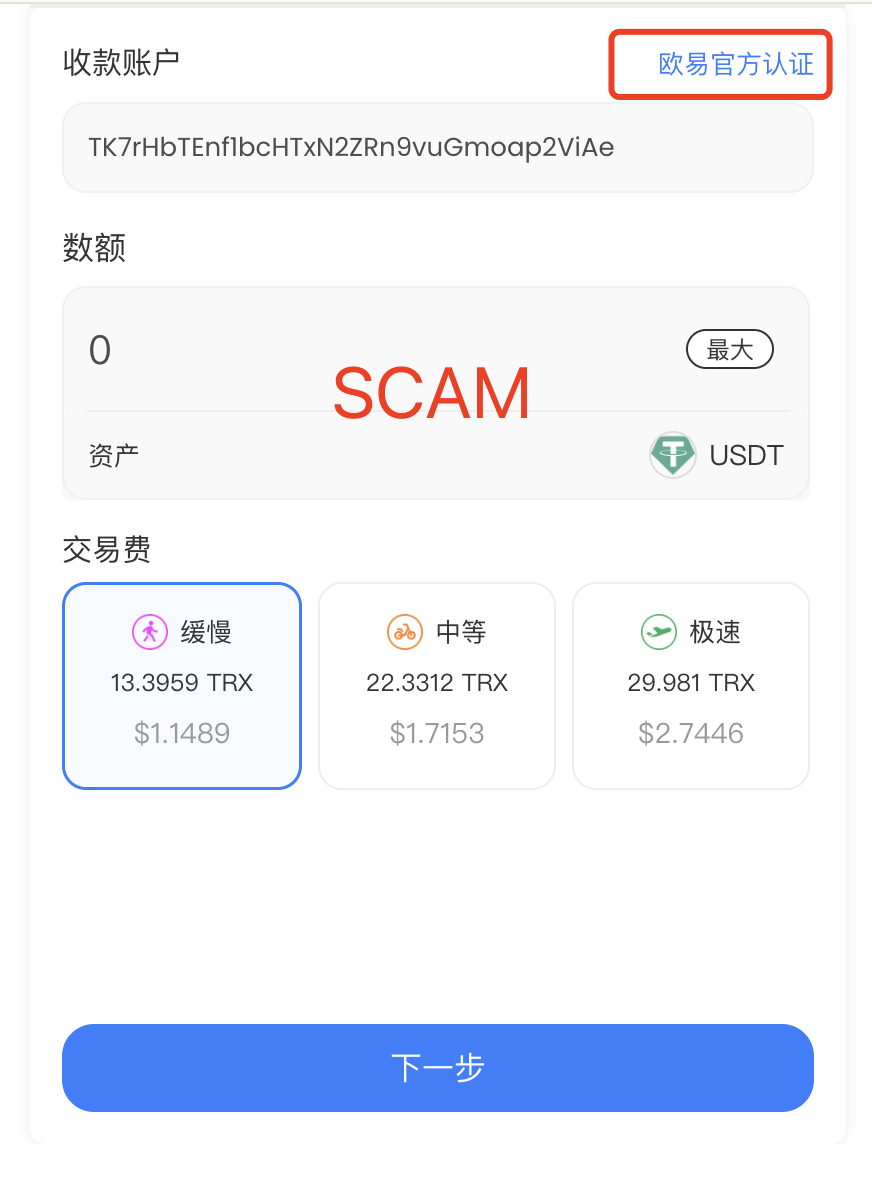
Task: Select the 极速 29.981 TRX fee card
Action: 690,685
